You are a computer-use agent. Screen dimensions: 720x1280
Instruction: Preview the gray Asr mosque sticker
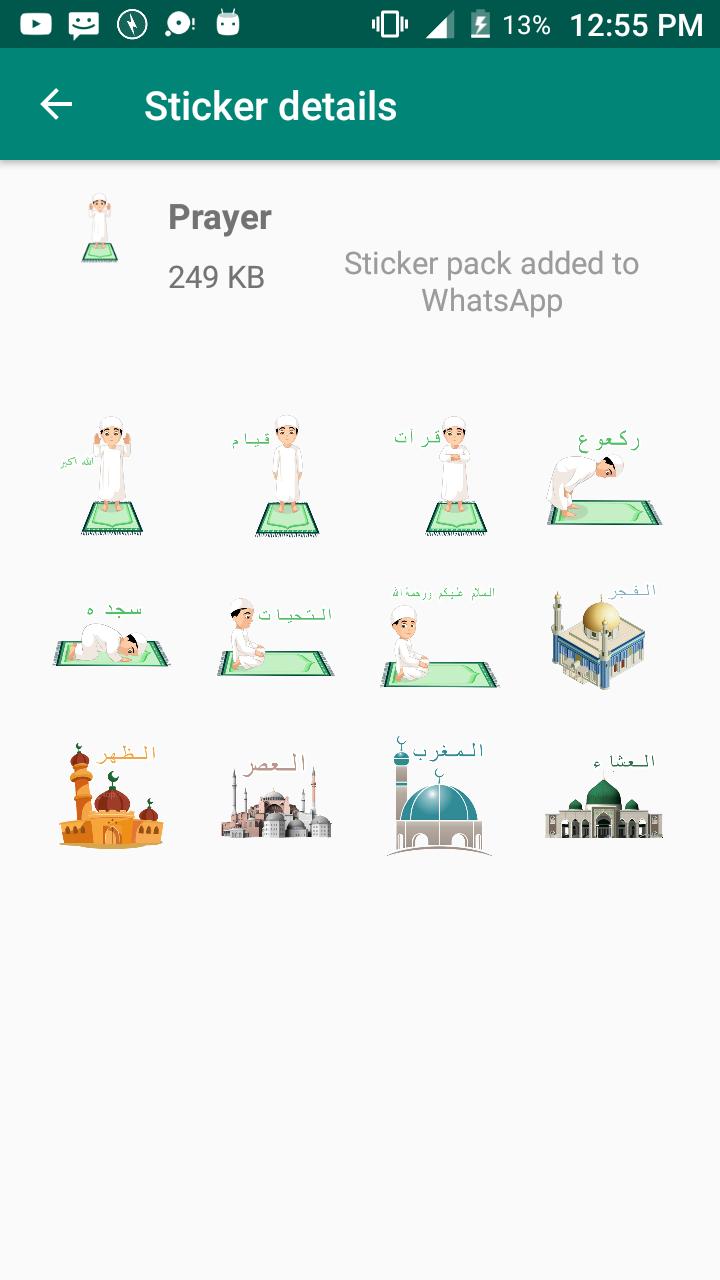point(276,799)
